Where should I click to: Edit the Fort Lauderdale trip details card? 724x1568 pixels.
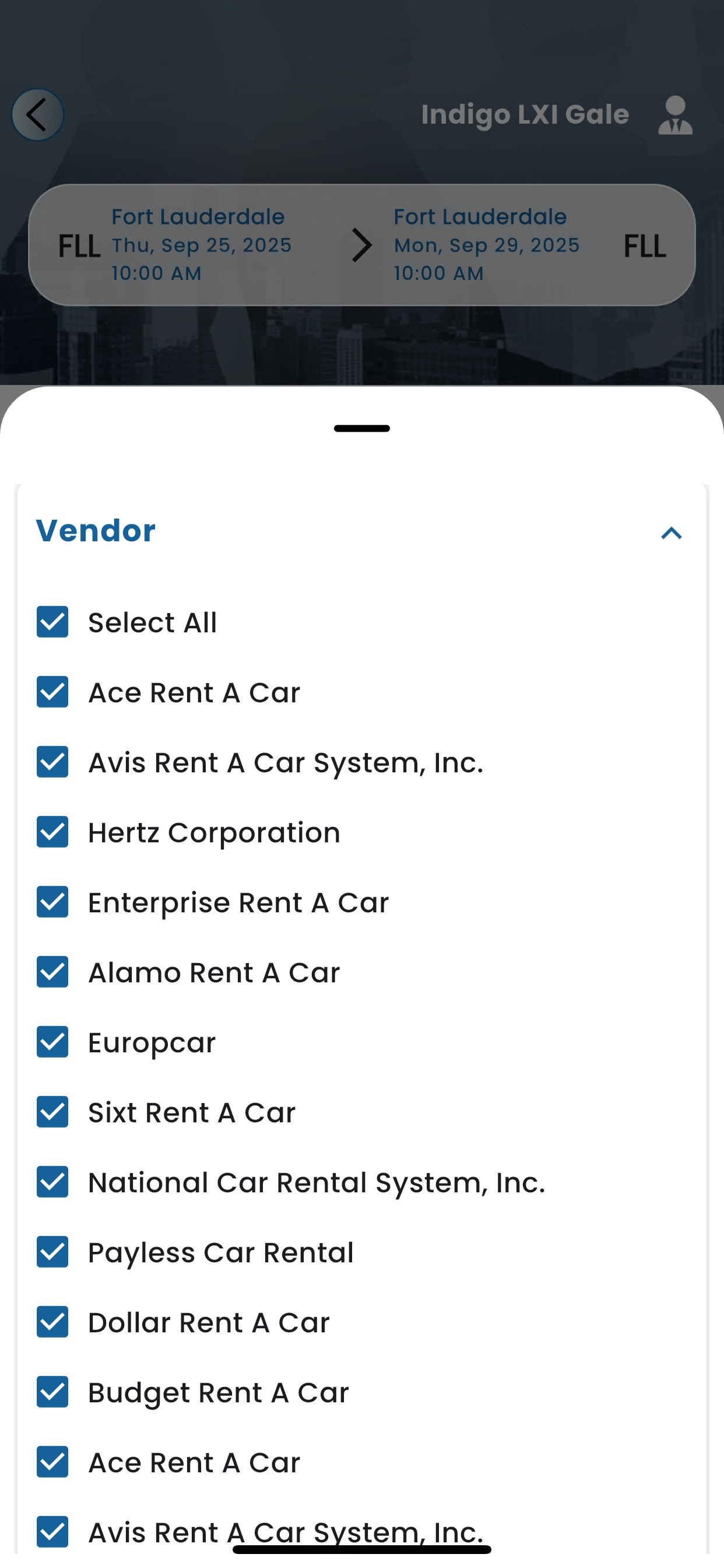(362, 244)
